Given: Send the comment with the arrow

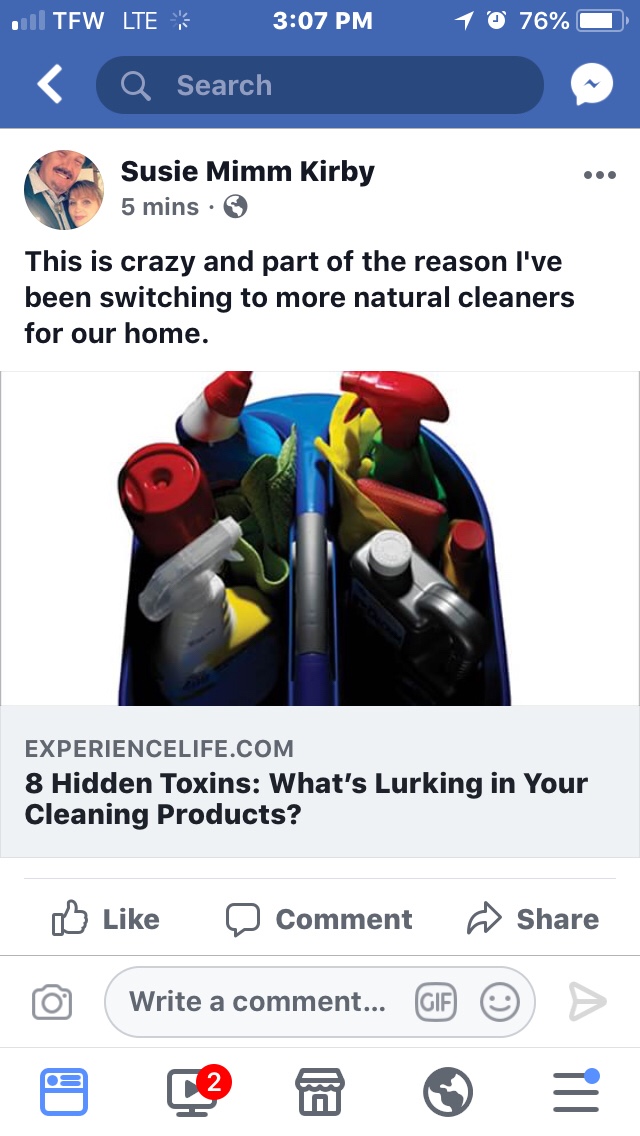Looking at the screenshot, I should (587, 1002).
